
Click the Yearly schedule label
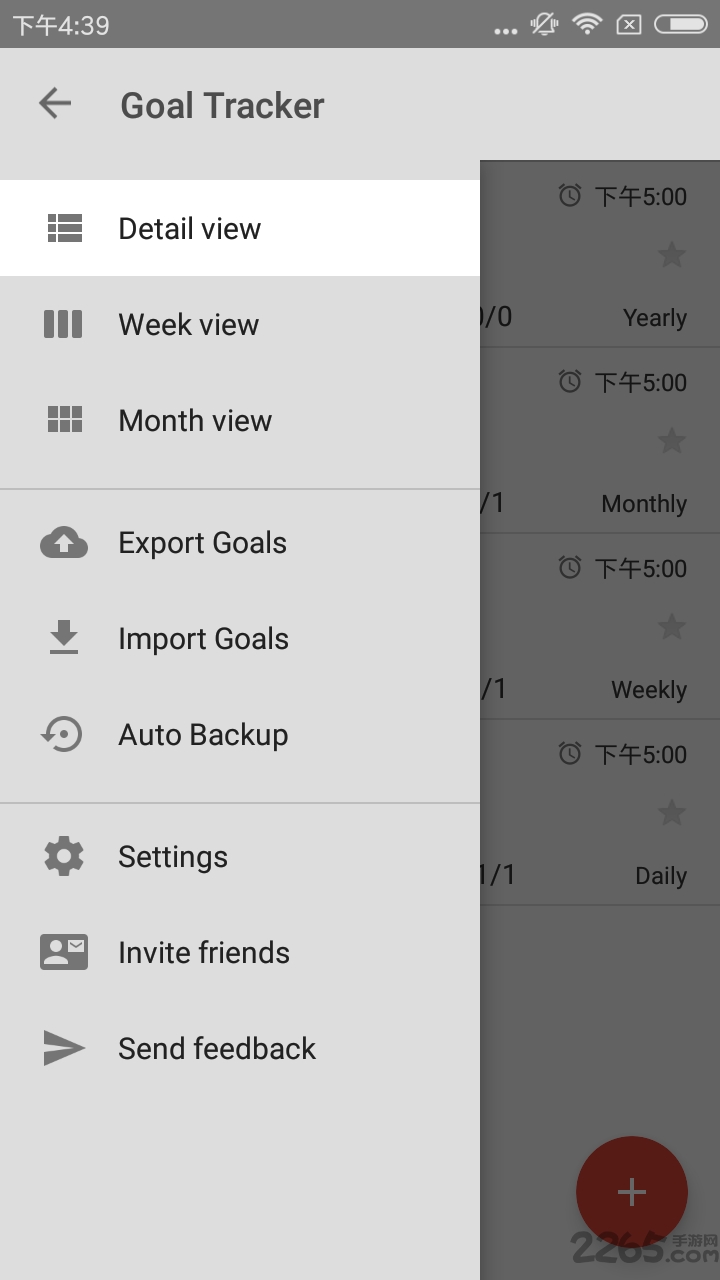point(654,317)
